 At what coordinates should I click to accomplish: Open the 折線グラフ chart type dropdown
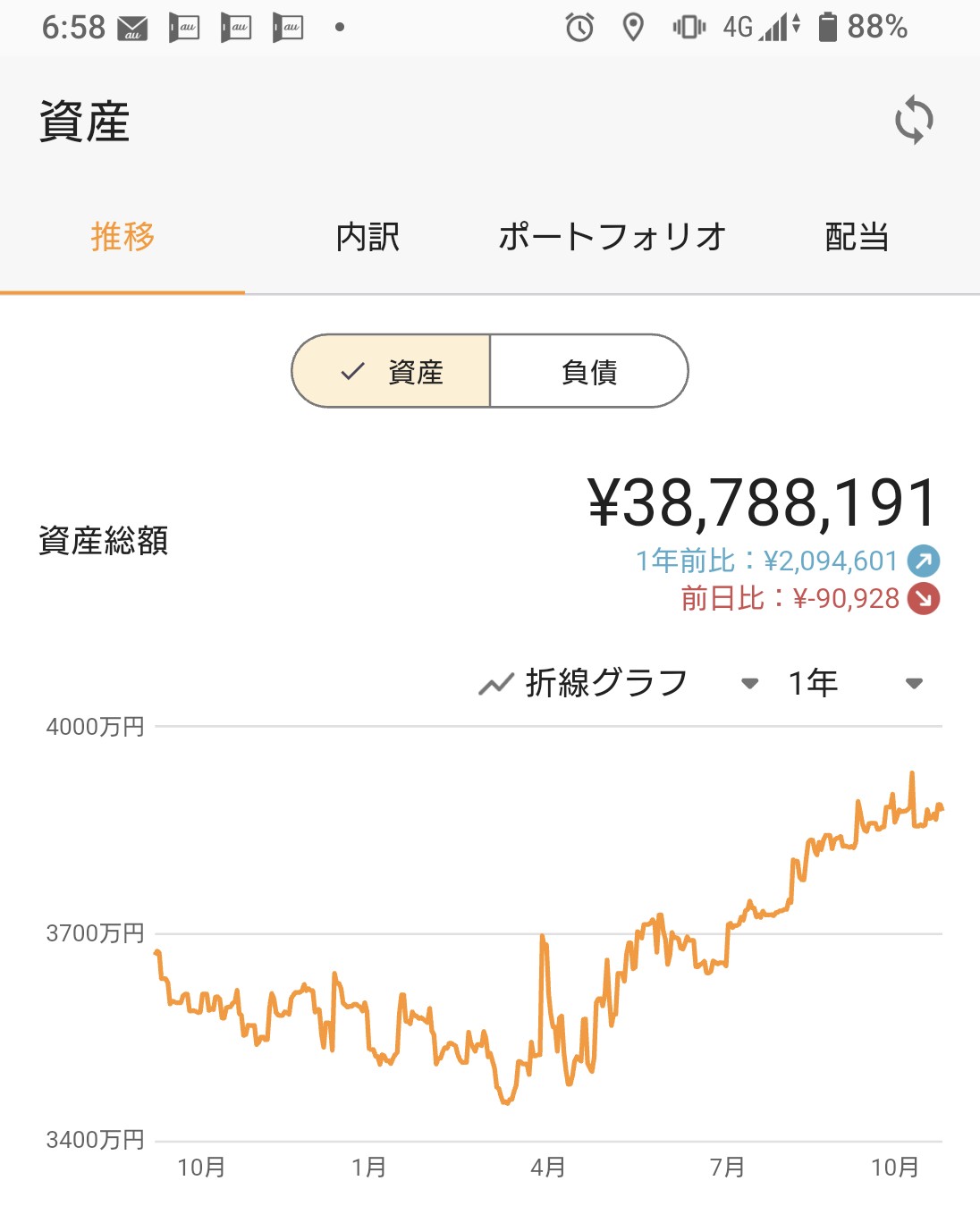tap(619, 684)
